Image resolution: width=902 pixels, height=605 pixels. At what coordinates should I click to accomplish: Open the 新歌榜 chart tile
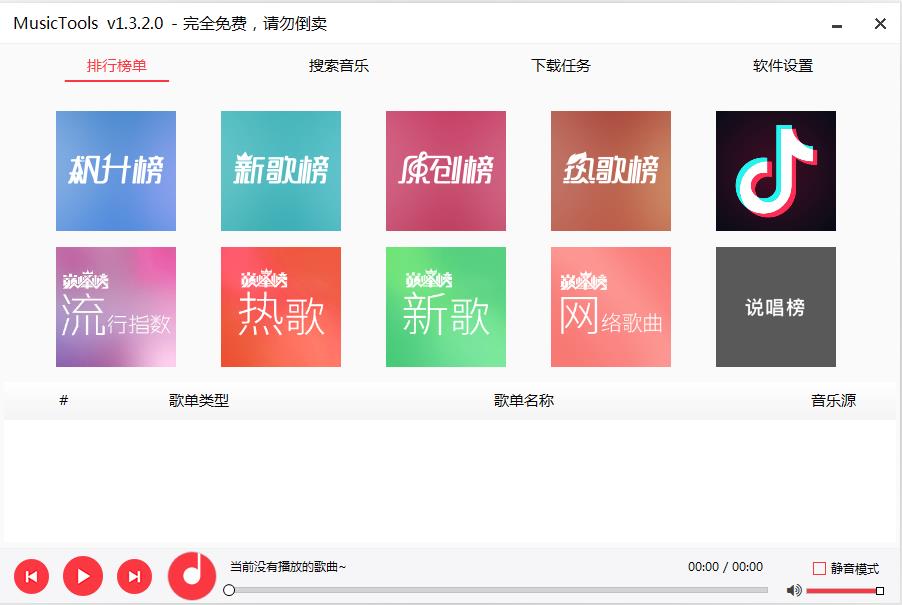[281, 171]
